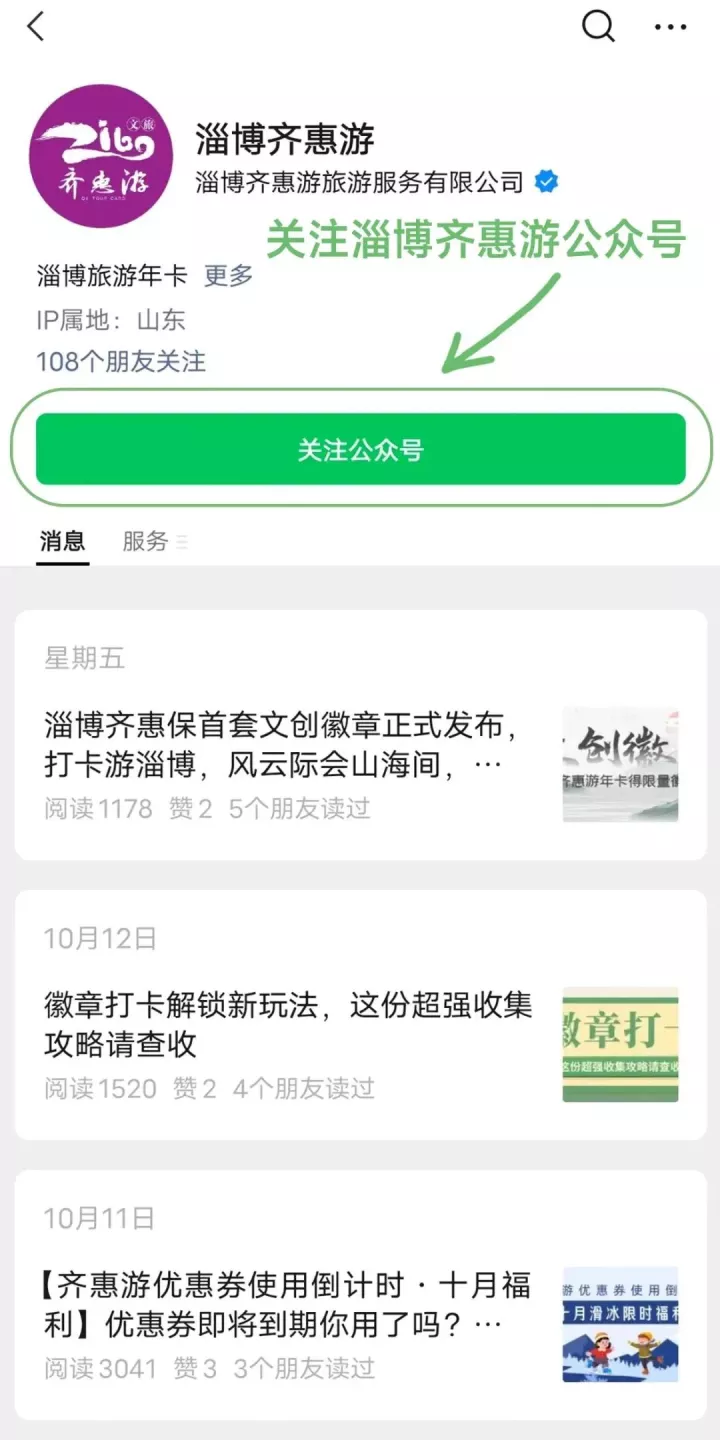Switch to the 消息 tab
This screenshot has width=720, height=1440.
coord(62,541)
